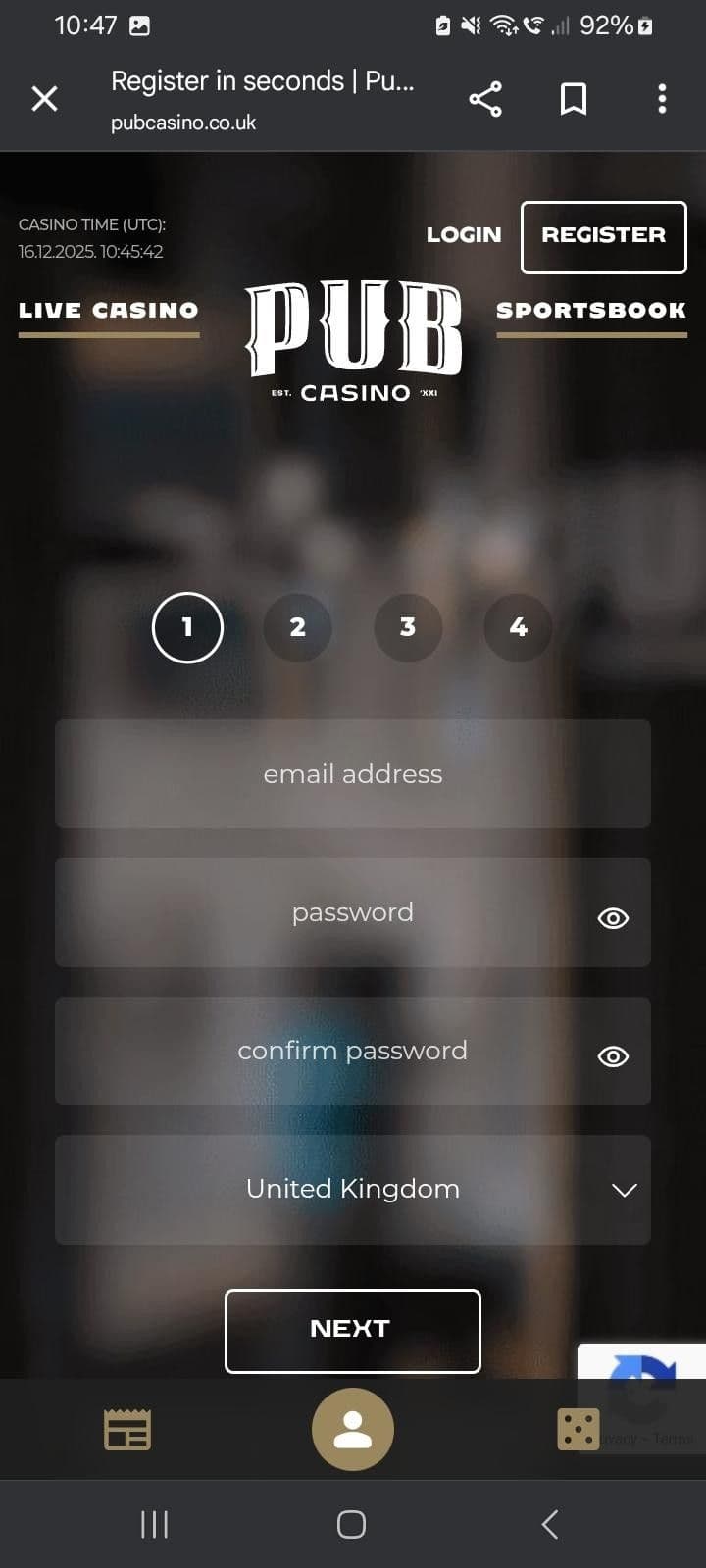Show the password field text
This screenshot has height=1568, width=706.
tap(613, 918)
